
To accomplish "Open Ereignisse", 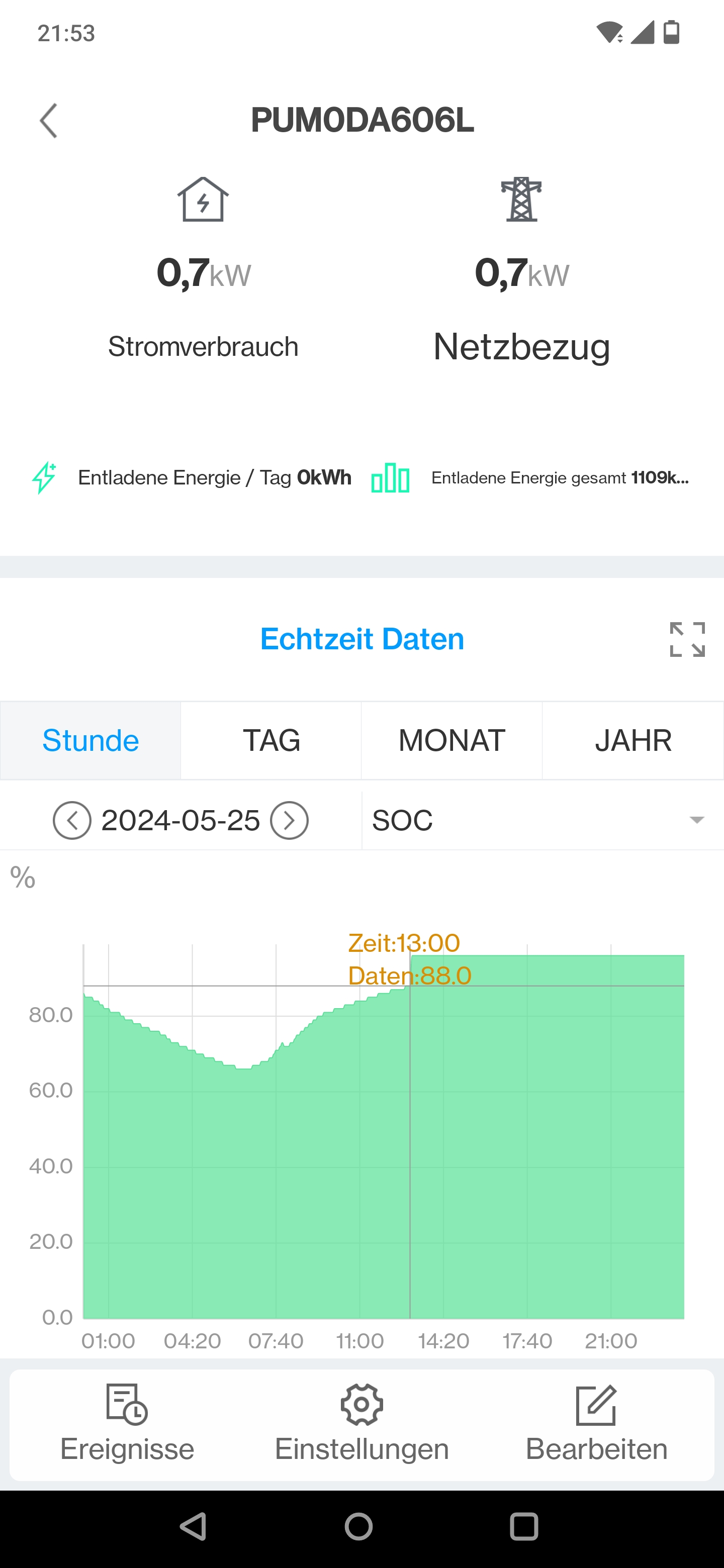I will (x=127, y=1424).
